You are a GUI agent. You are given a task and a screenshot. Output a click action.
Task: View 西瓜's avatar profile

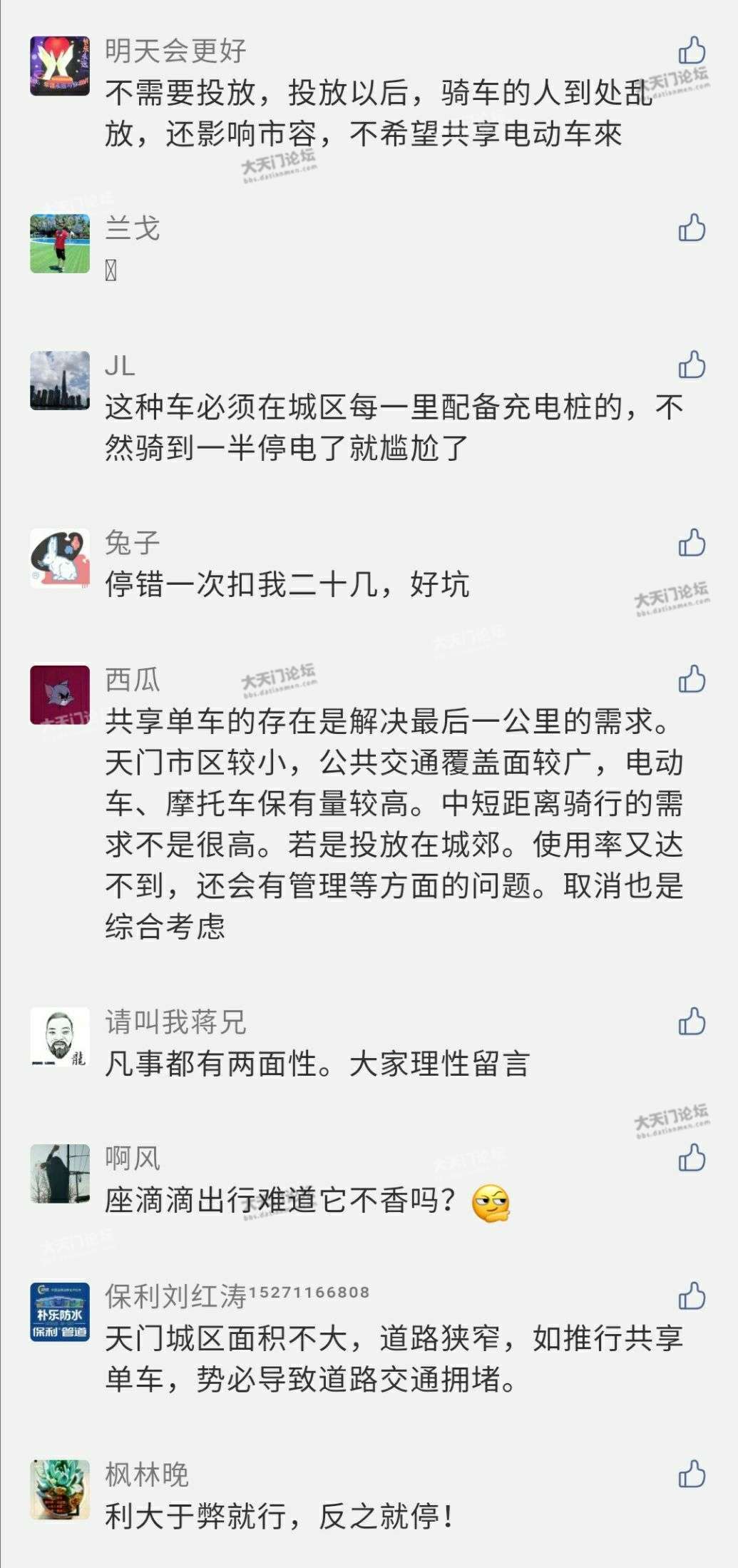[x=60, y=695]
